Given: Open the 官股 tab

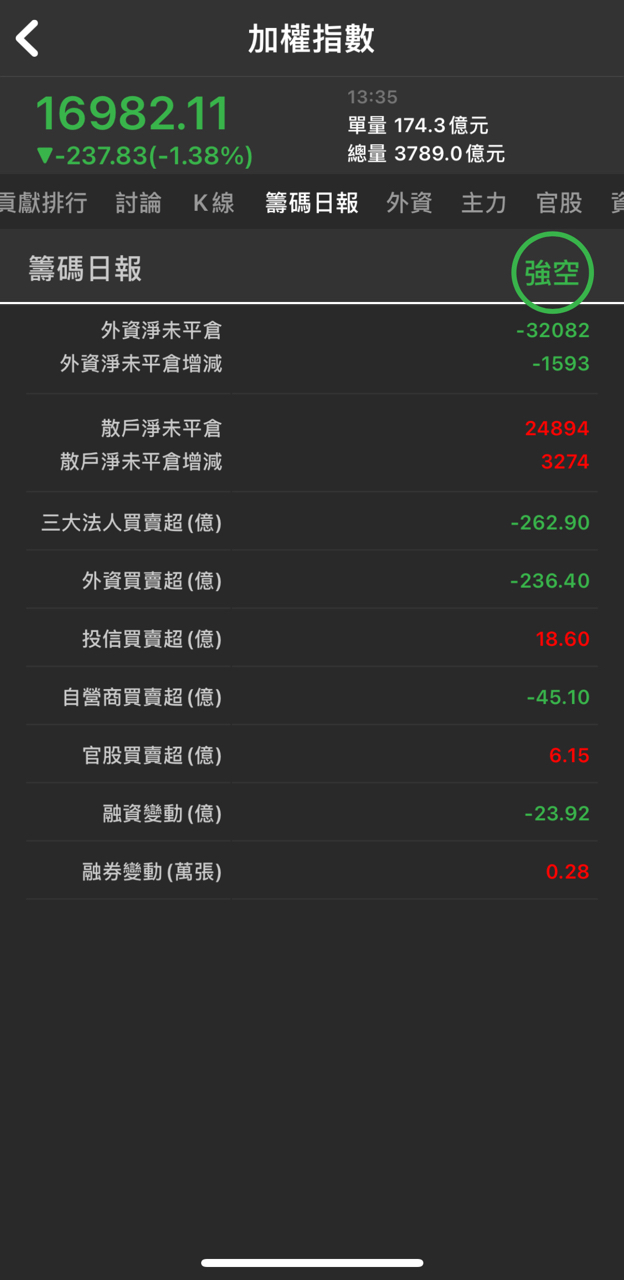Looking at the screenshot, I should 559,203.
